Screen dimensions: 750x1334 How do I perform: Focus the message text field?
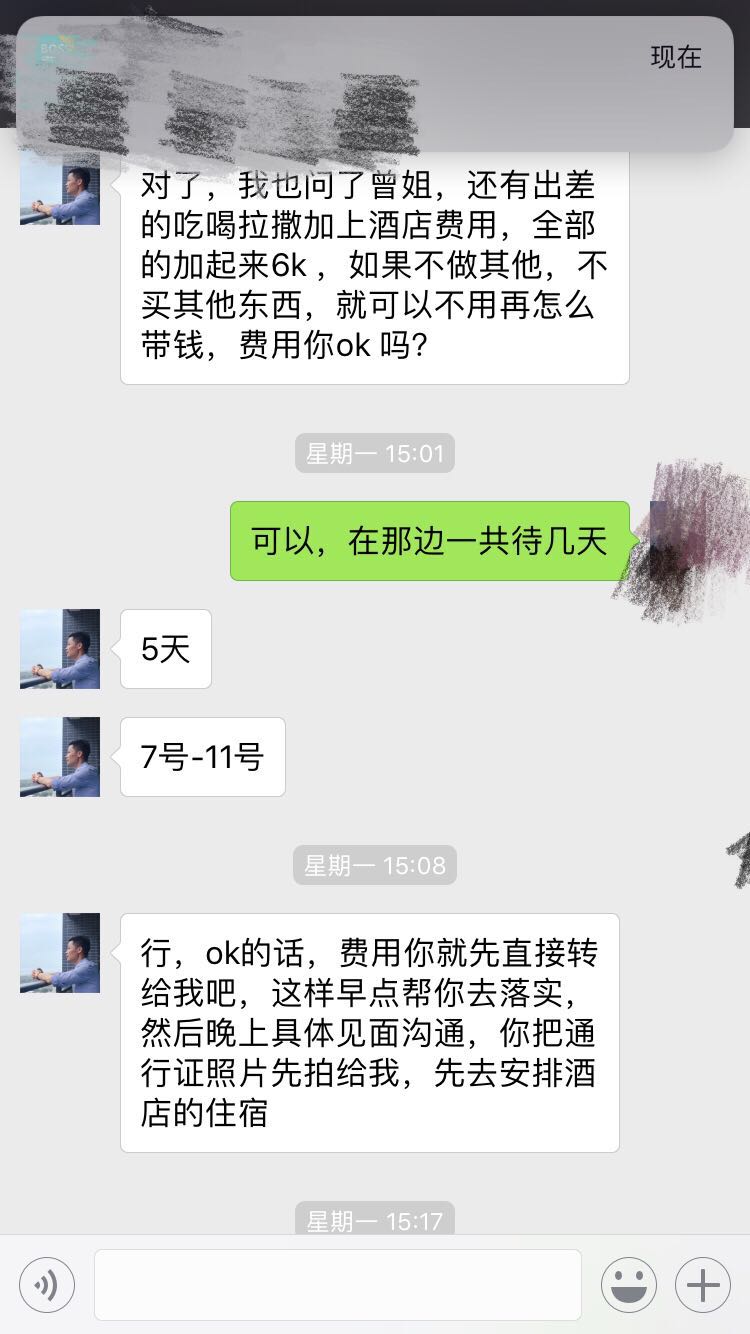pyautogui.click(x=337, y=1284)
